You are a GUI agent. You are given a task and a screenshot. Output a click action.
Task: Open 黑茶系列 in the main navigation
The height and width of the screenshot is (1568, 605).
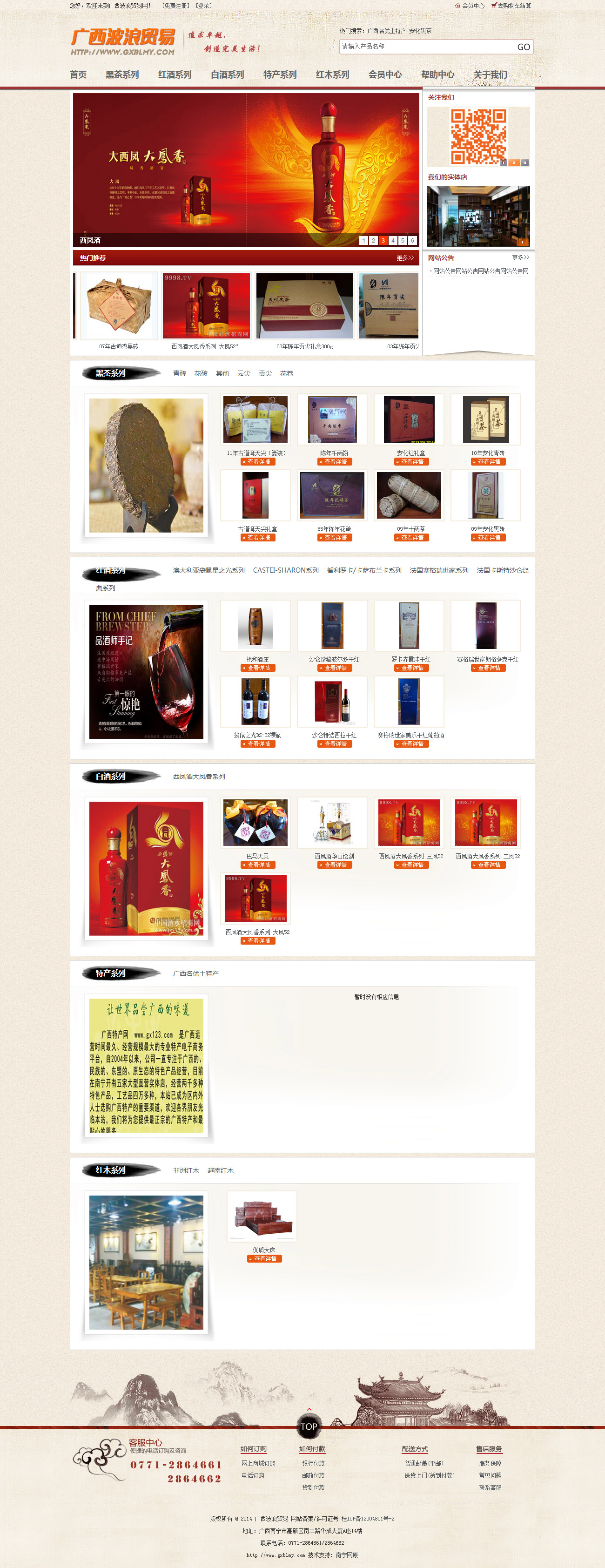pyautogui.click(x=122, y=75)
